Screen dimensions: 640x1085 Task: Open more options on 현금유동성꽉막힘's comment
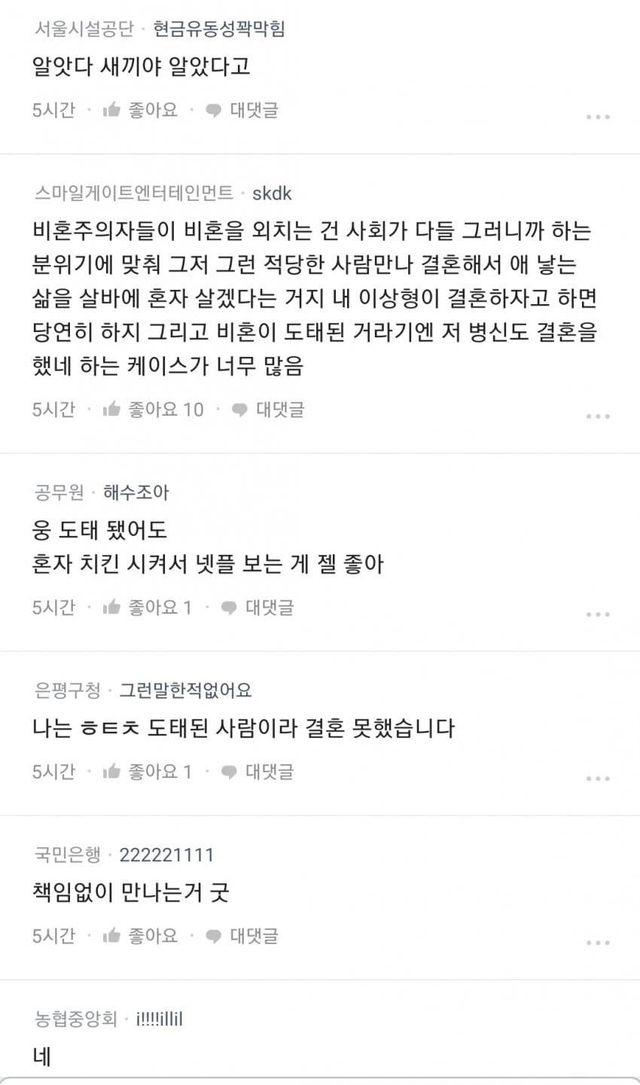597,117
